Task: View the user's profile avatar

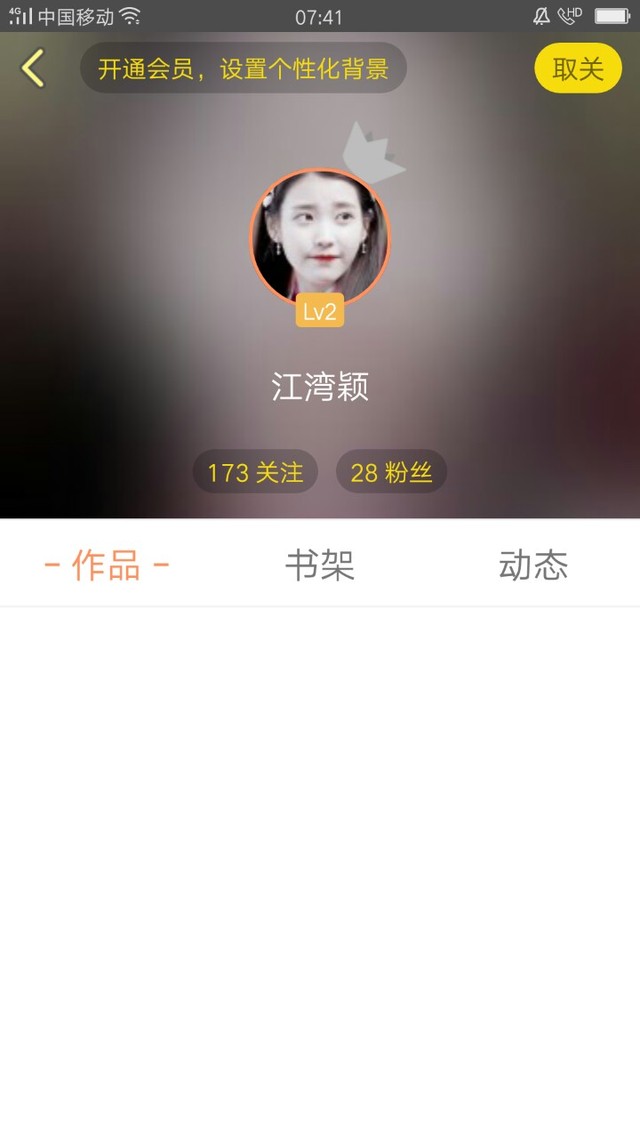Action: [320, 238]
